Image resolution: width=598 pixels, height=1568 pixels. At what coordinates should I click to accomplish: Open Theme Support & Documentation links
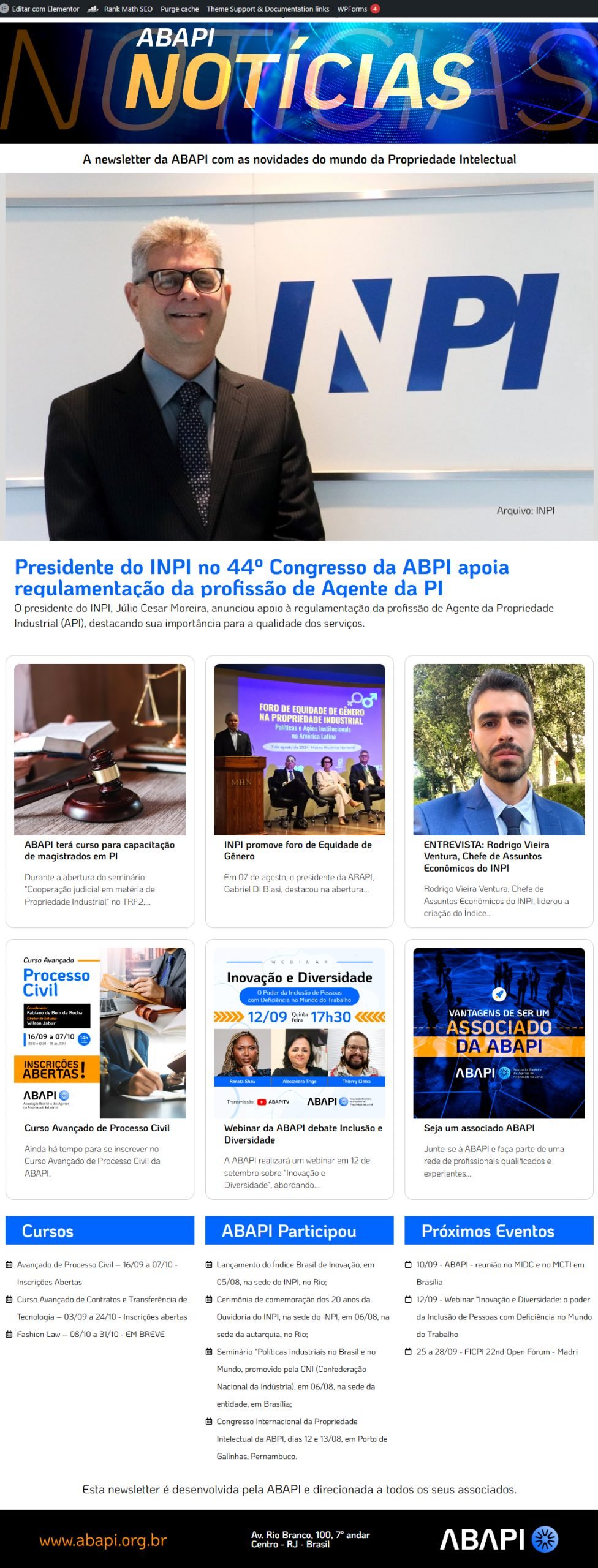pyautogui.click(x=268, y=9)
